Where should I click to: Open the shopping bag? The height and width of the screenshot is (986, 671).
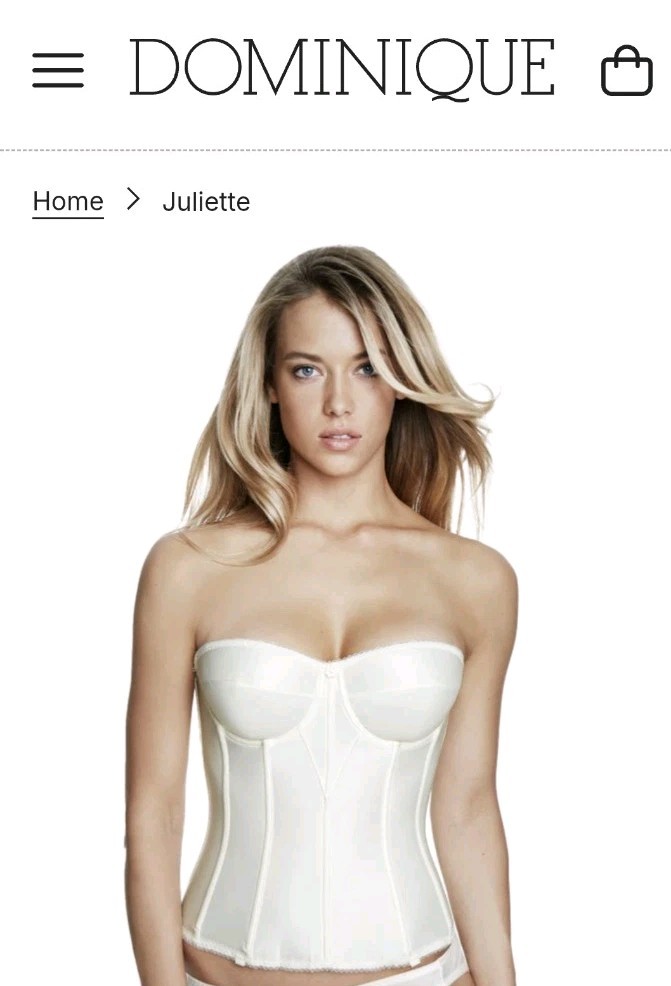626,71
